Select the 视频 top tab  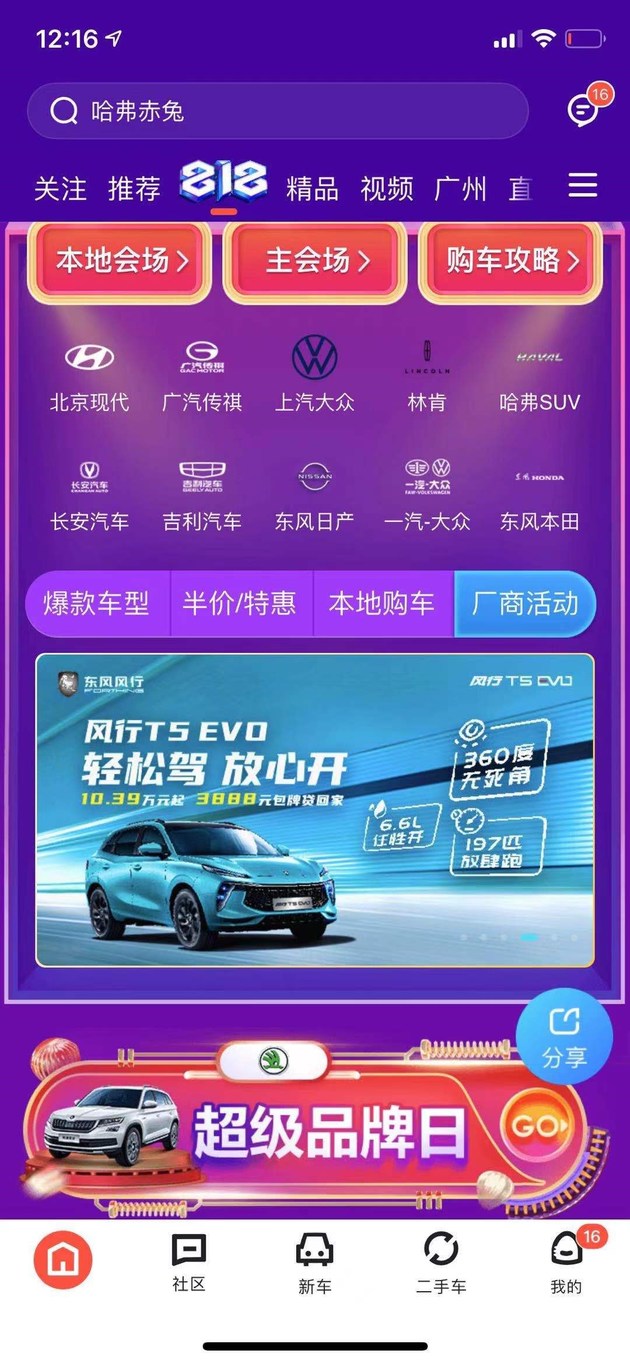[387, 189]
